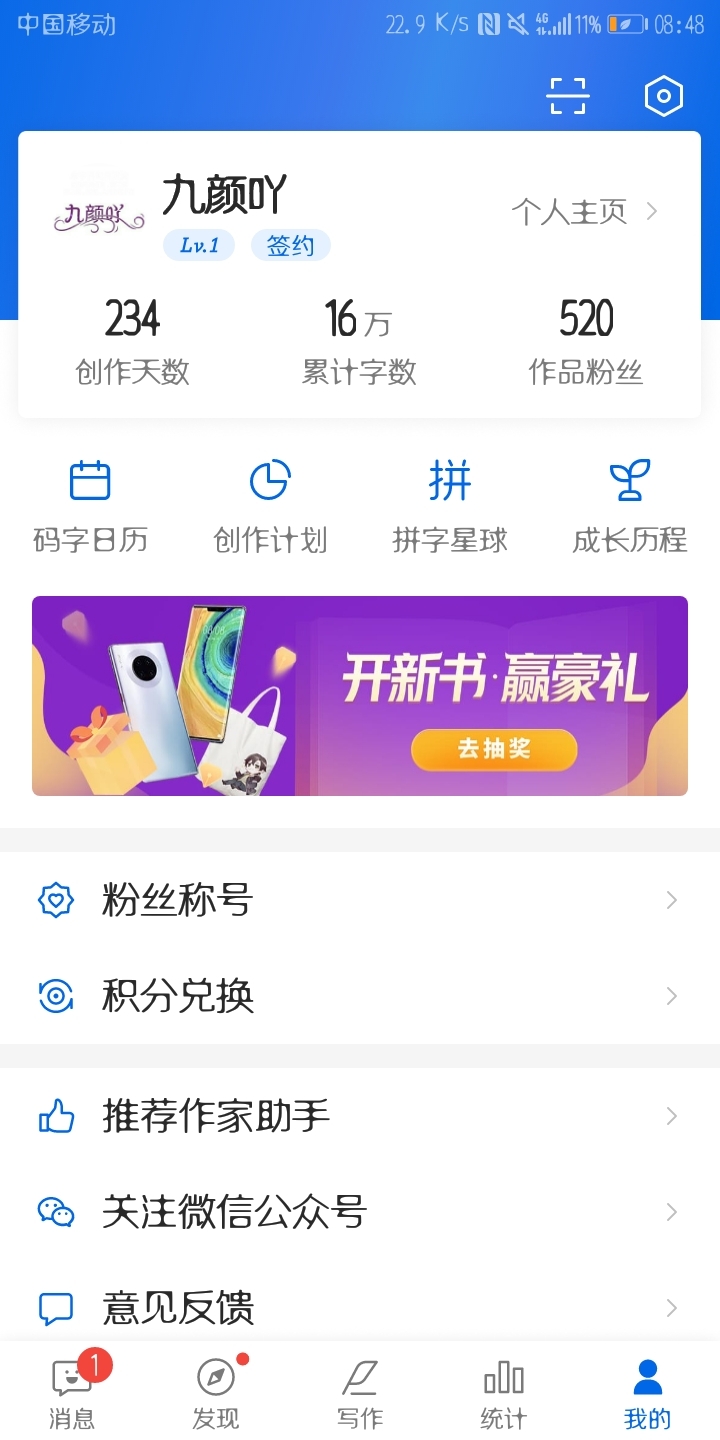
Task: Select 推荐作家助手
Action: pos(360,1116)
